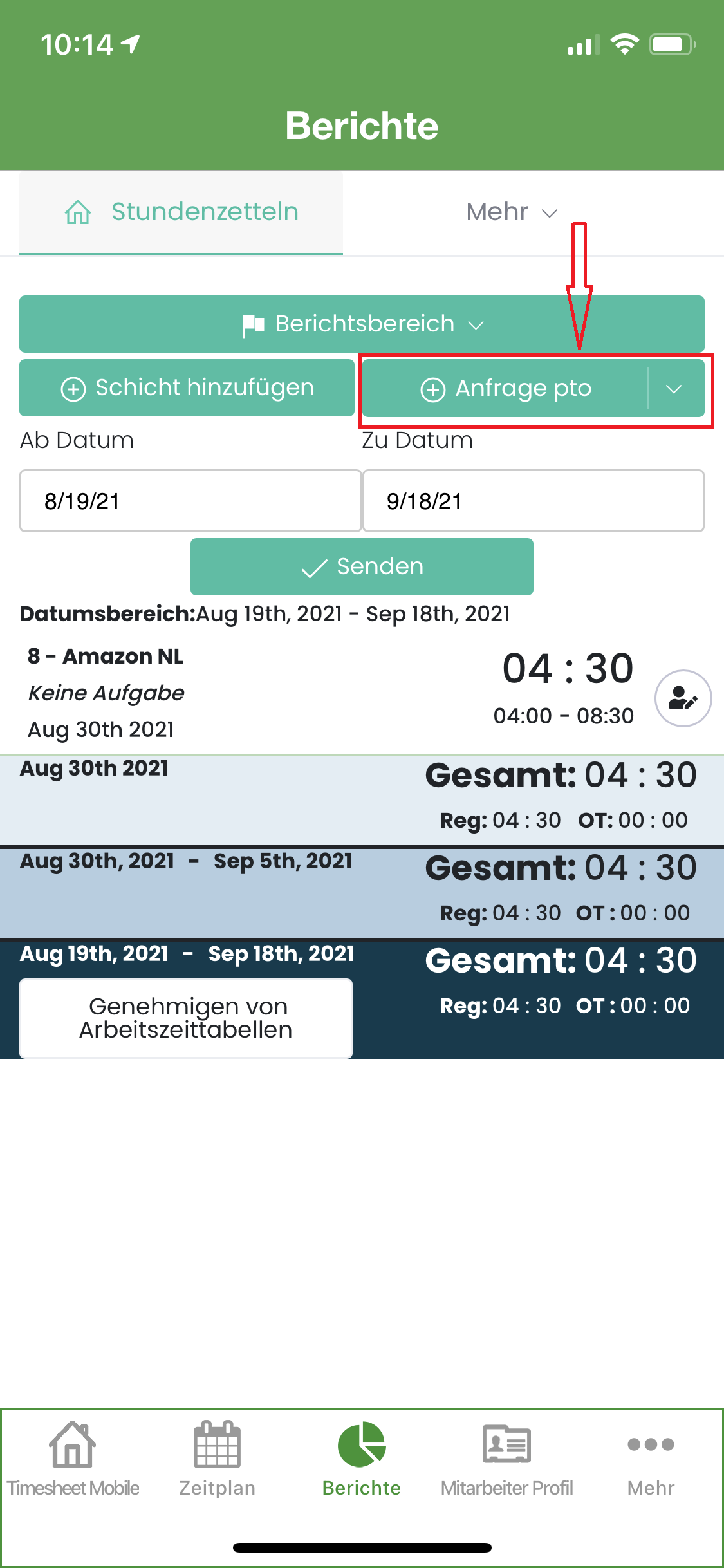Screen dimensions: 724x1568
Task: Tap Anfrage pto button
Action: click(x=505, y=389)
